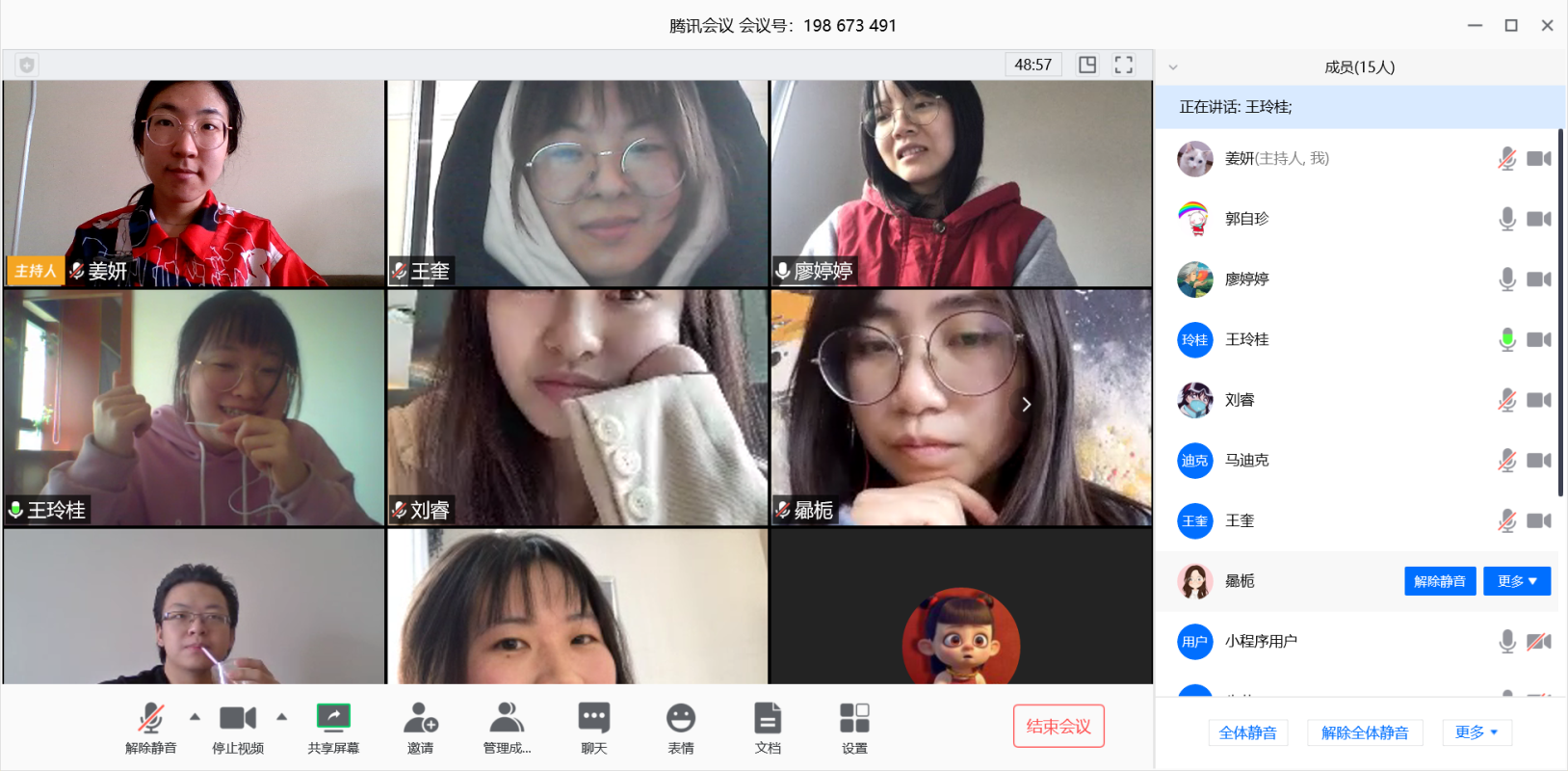Viewport: 1568px width, 771px height.
Task: Expand audio options arrow beside 解除静音
Action: [196, 717]
